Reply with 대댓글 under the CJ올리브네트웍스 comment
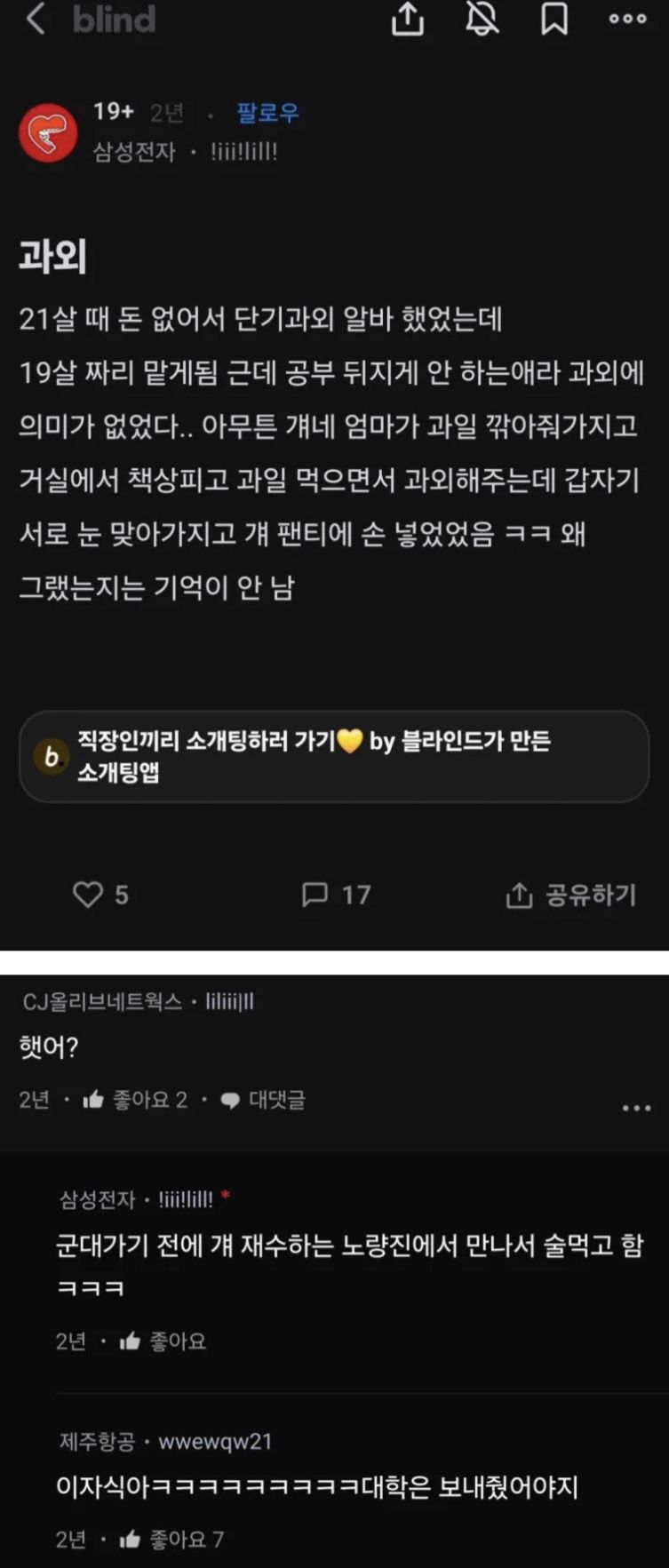 point(263,1100)
